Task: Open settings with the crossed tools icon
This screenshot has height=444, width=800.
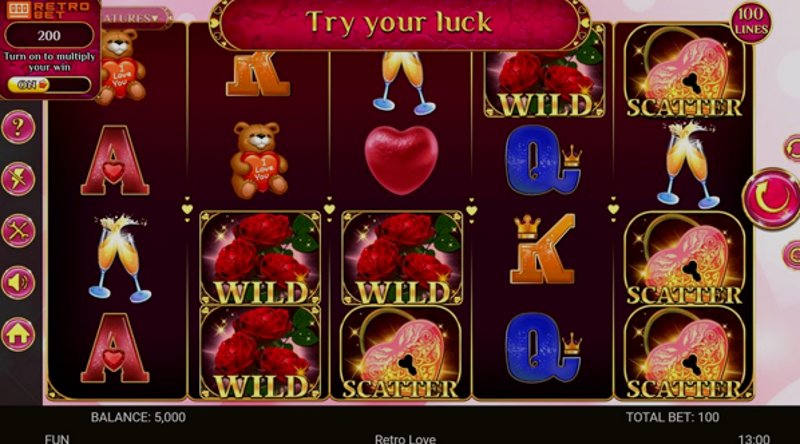Action: pyautogui.click(x=18, y=231)
